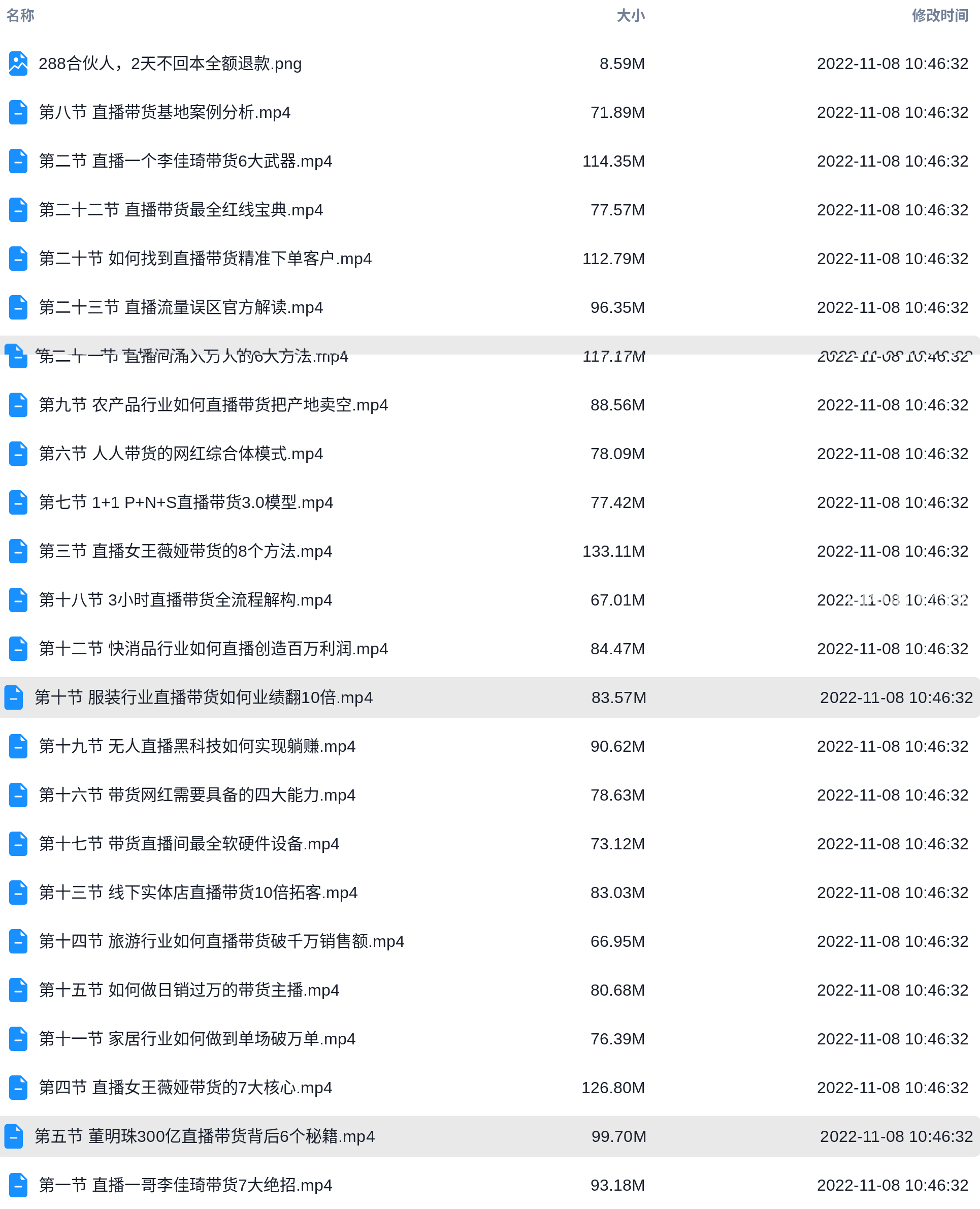The height and width of the screenshot is (1209, 980).
Task: Play 第三节 直播女王薇娅带货的8个方法
Action: click(185, 551)
